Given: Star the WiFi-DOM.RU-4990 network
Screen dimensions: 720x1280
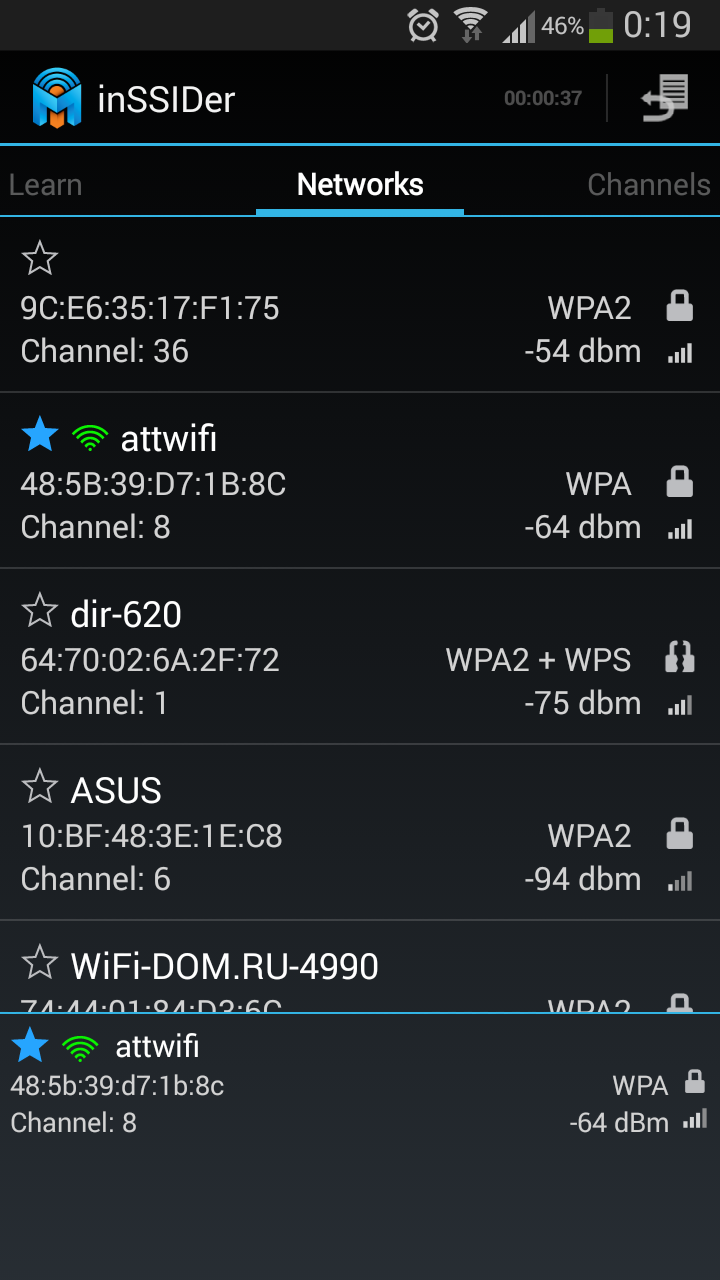Looking at the screenshot, I should coord(40,962).
